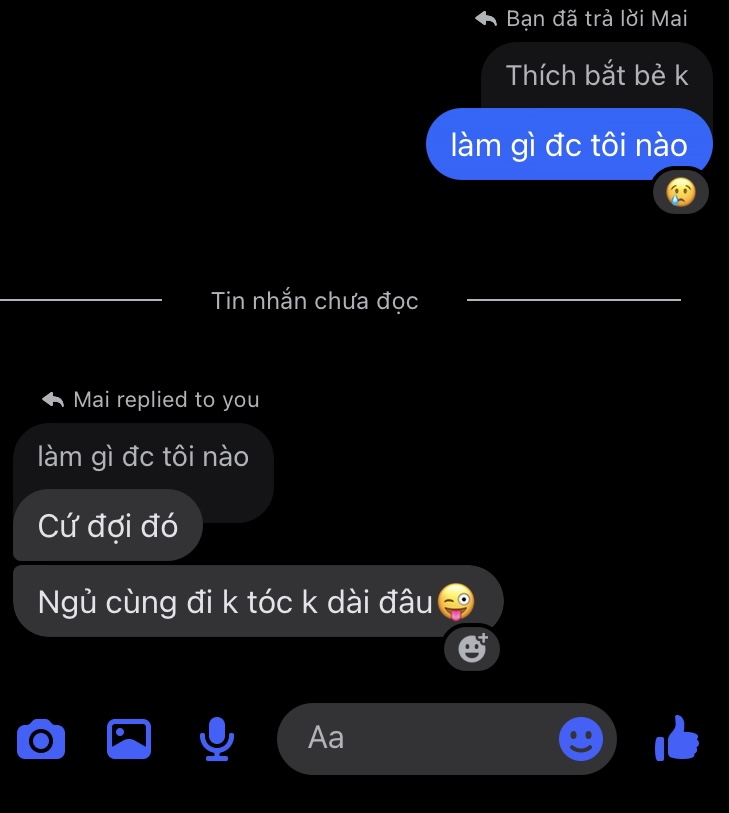Viewport: 729px width, 813px height.
Task: Open the emoji picker in message field
Action: tap(581, 740)
